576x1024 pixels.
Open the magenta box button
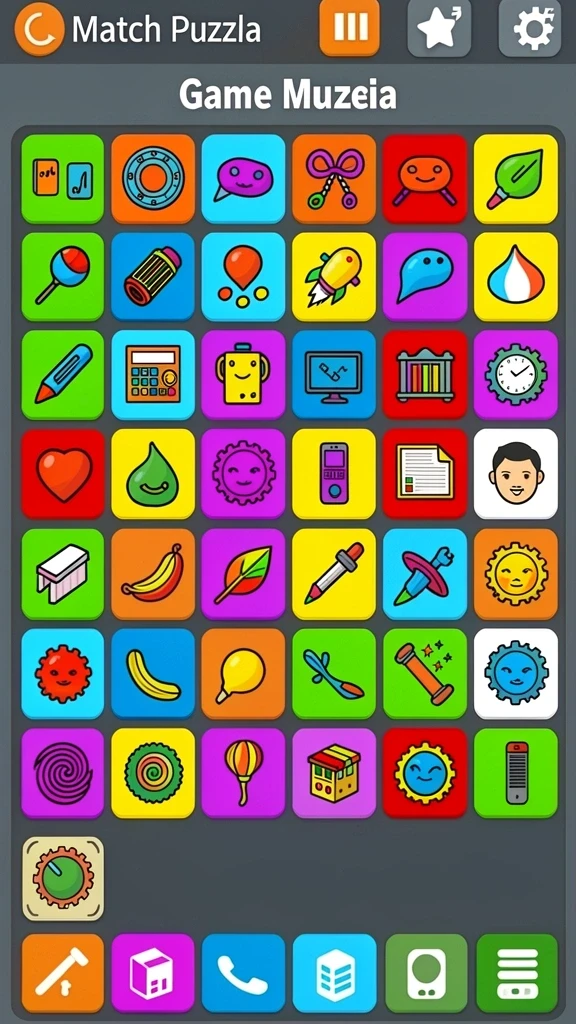153,973
